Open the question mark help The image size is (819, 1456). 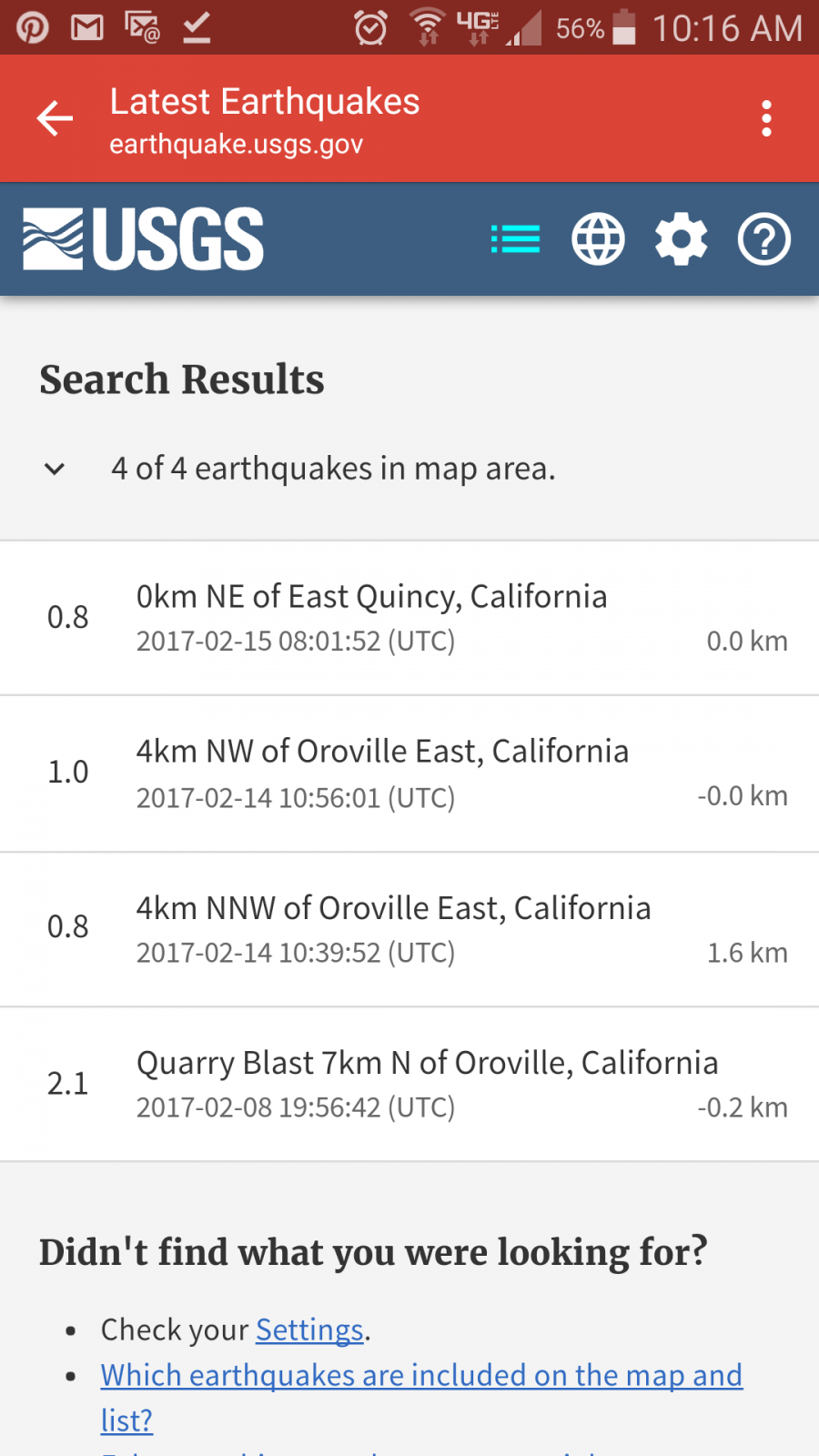pyautogui.click(x=763, y=239)
